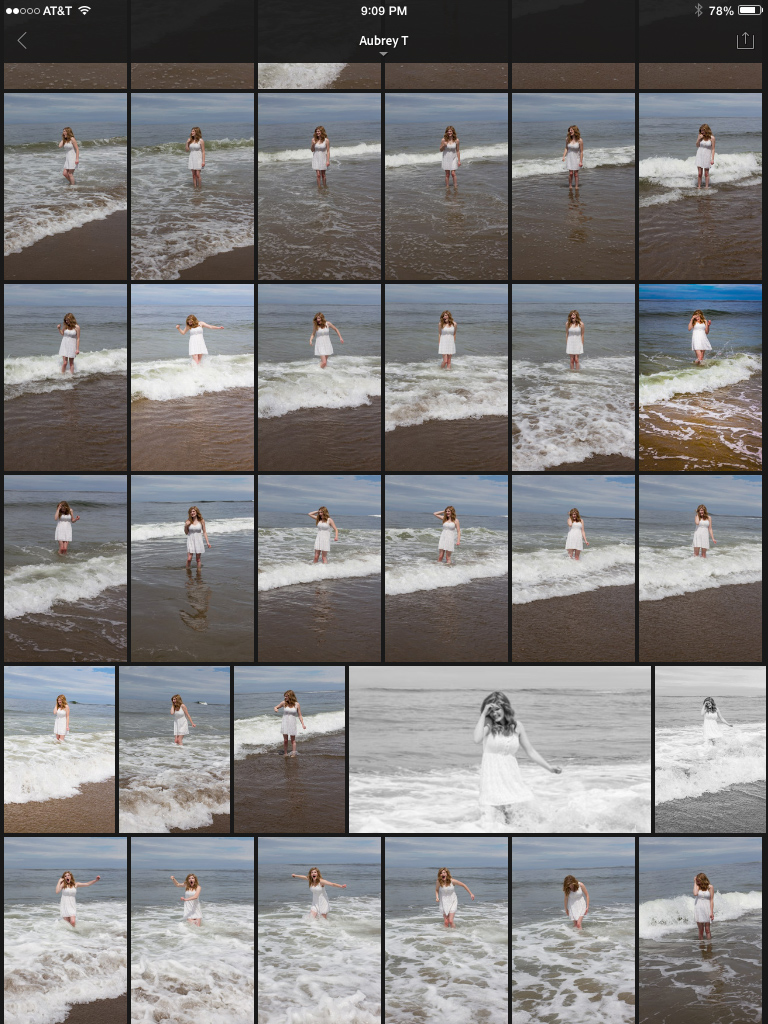Go back using the top-left arrow
Screen dimensions: 768x1024
coord(22,41)
